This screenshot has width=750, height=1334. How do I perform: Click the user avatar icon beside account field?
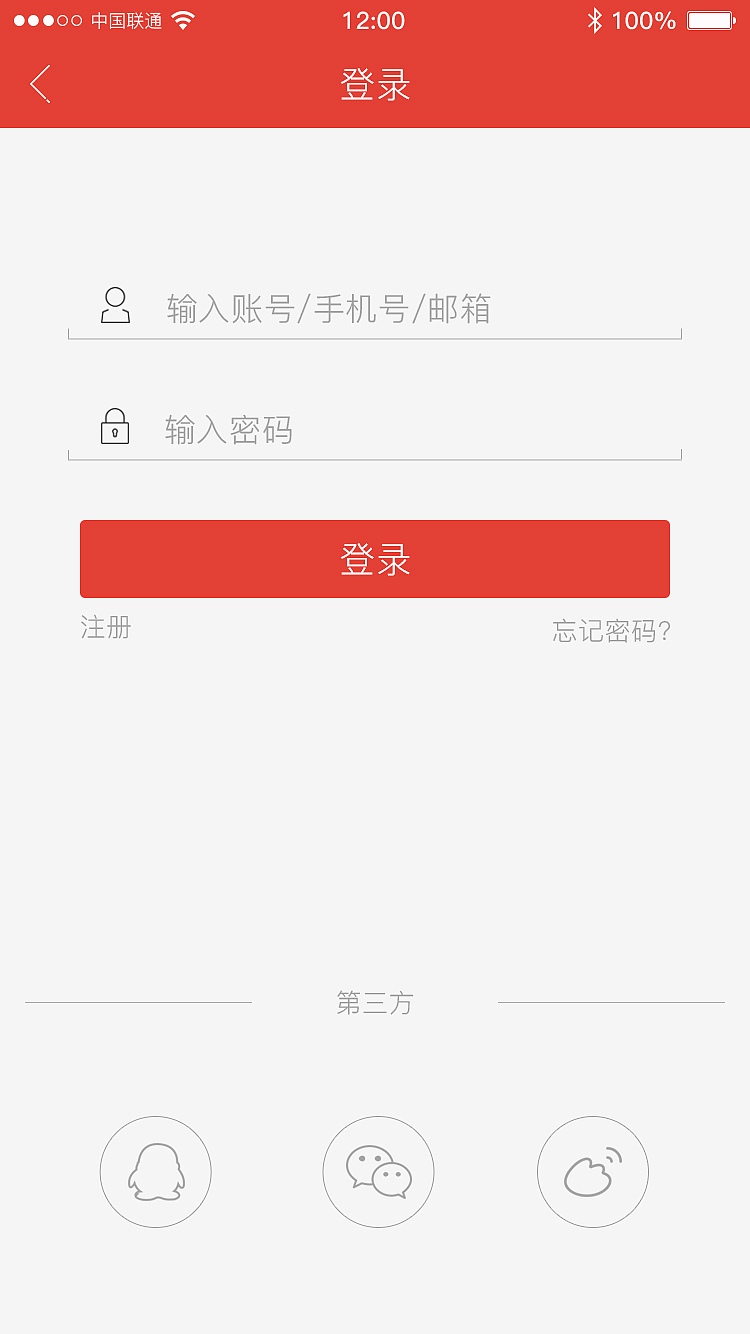coord(115,306)
